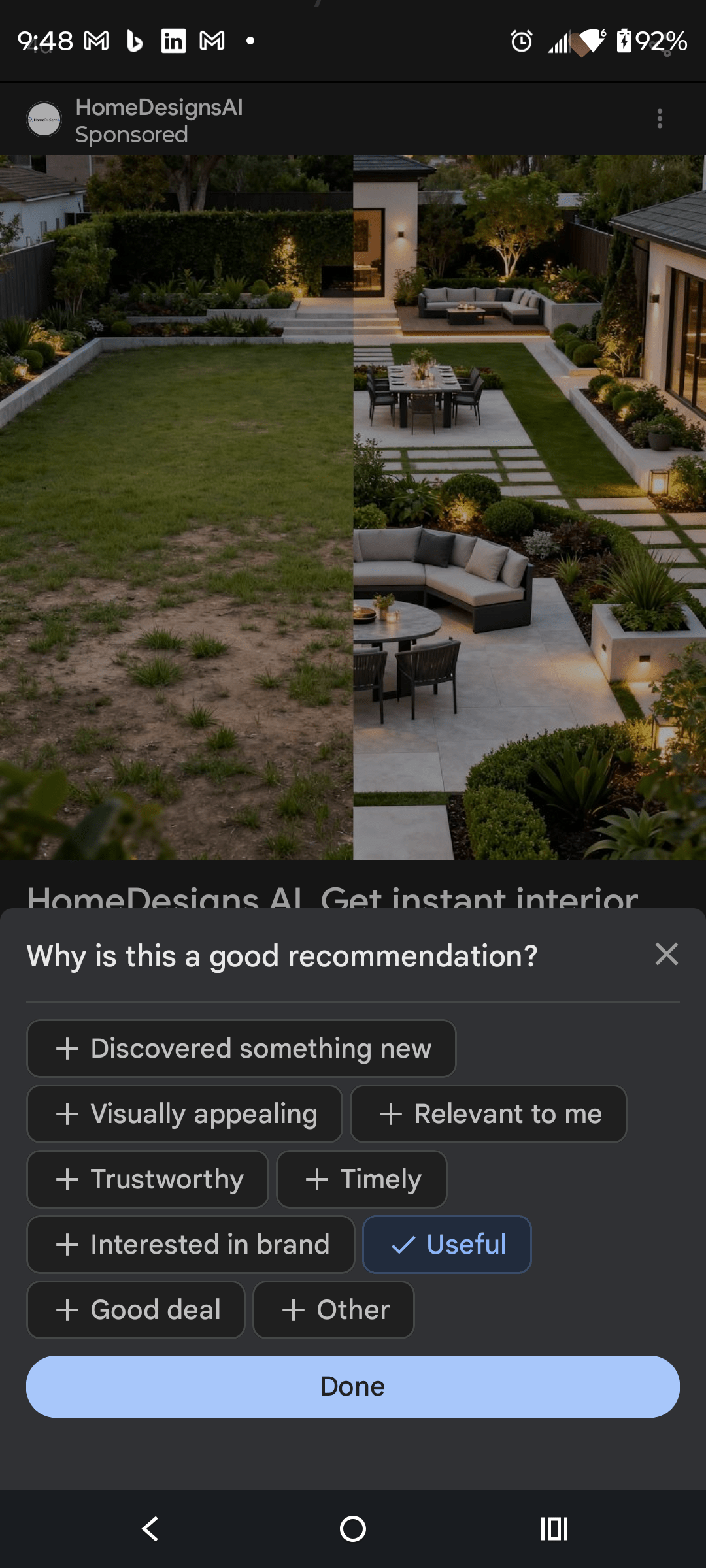The height and width of the screenshot is (1568, 706).
Task: Submit feedback with Done button
Action: point(353,1386)
